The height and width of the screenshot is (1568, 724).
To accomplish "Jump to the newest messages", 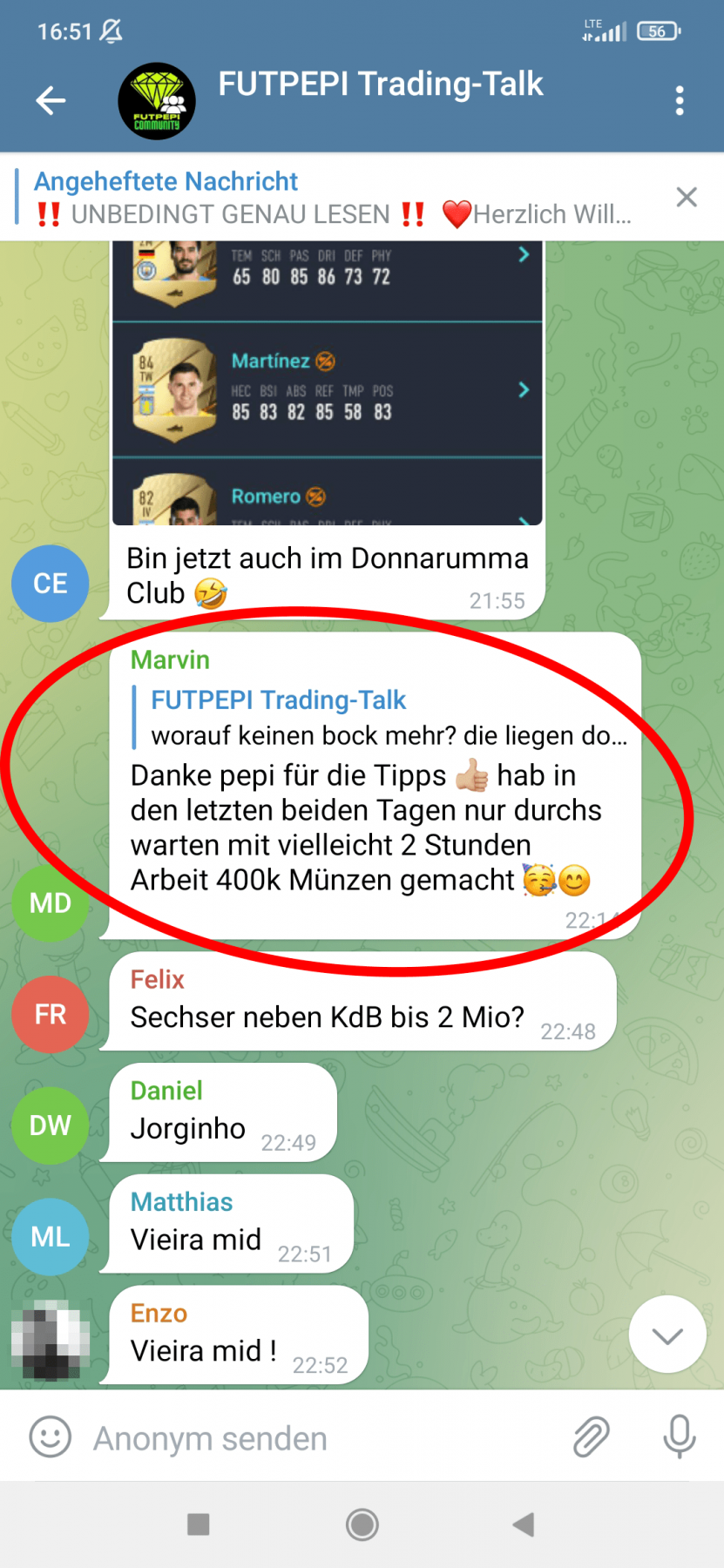I will coord(667,1335).
